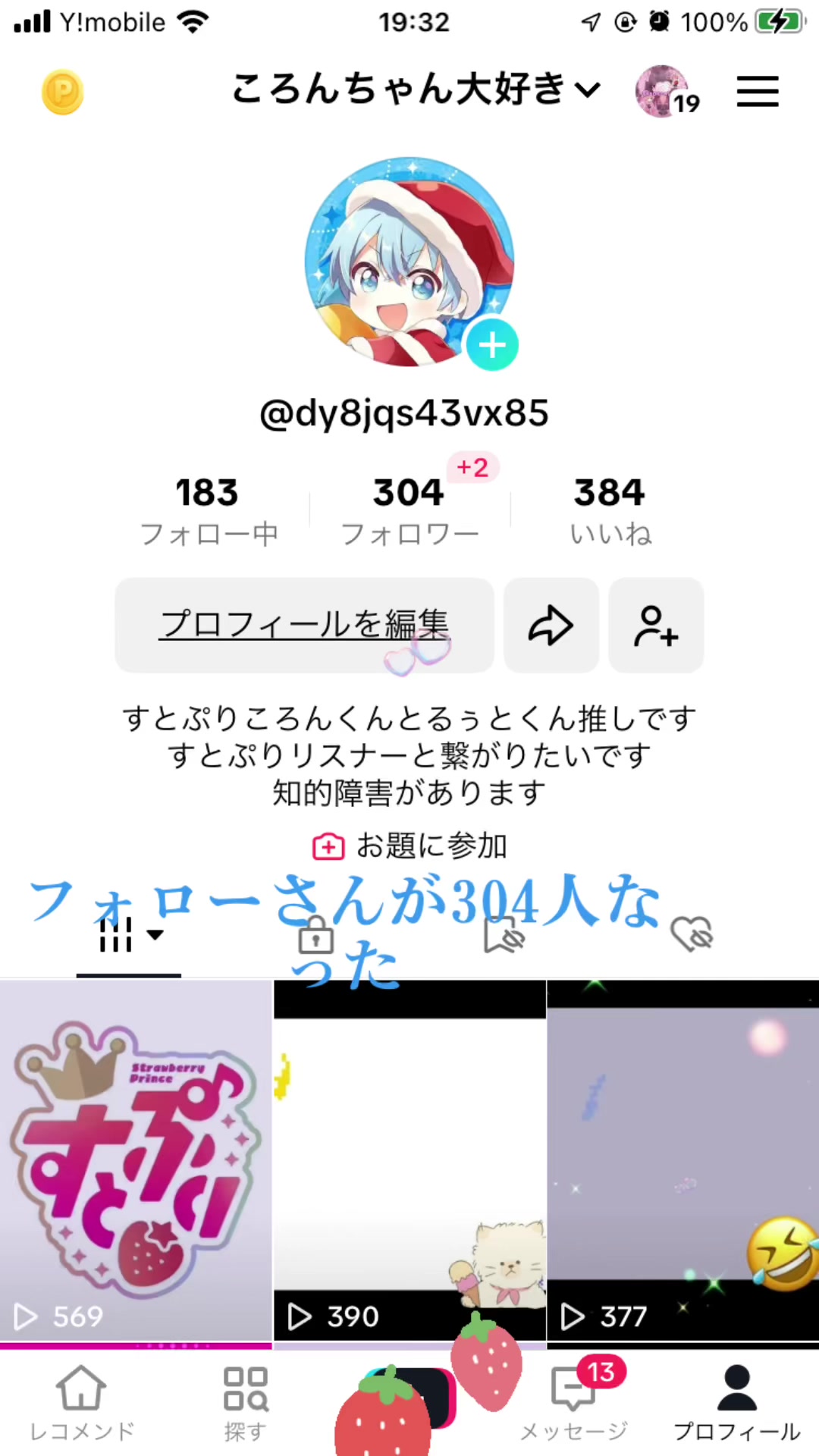This screenshot has height=1456, width=819.
Task: Open the video with 390 plays
Action: click(409, 1160)
